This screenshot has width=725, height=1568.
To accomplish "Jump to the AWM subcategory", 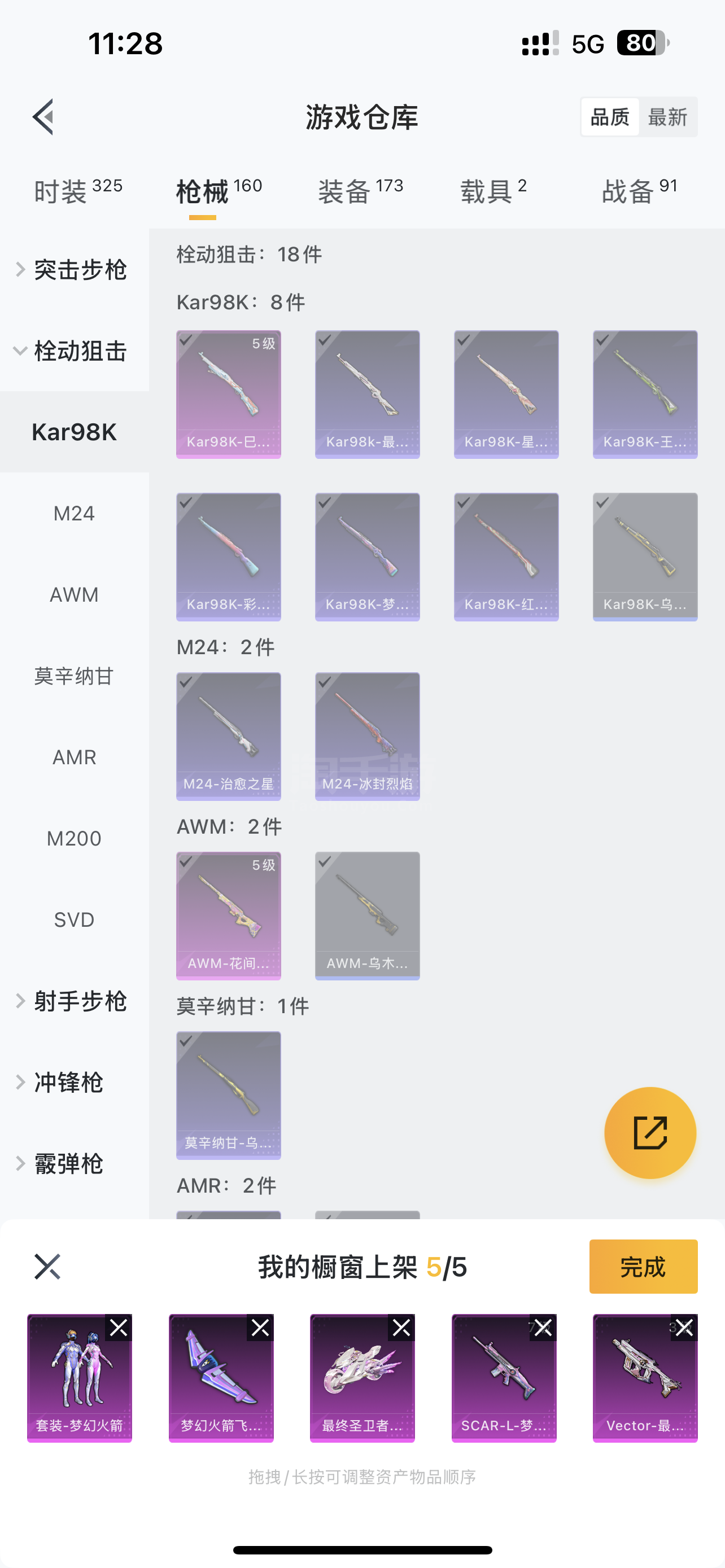I will [75, 595].
